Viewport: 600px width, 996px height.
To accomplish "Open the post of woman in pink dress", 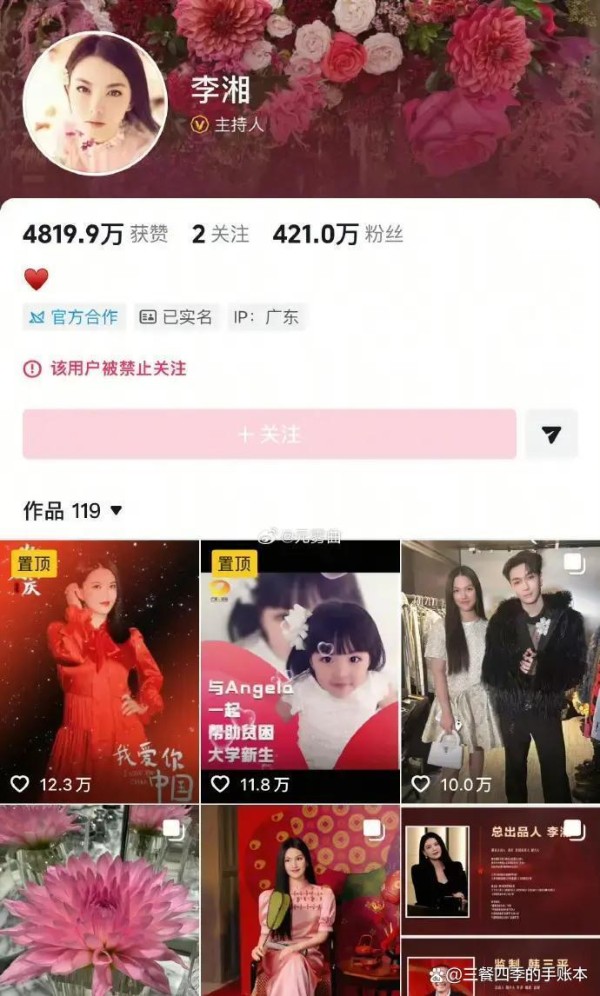I will (x=300, y=900).
